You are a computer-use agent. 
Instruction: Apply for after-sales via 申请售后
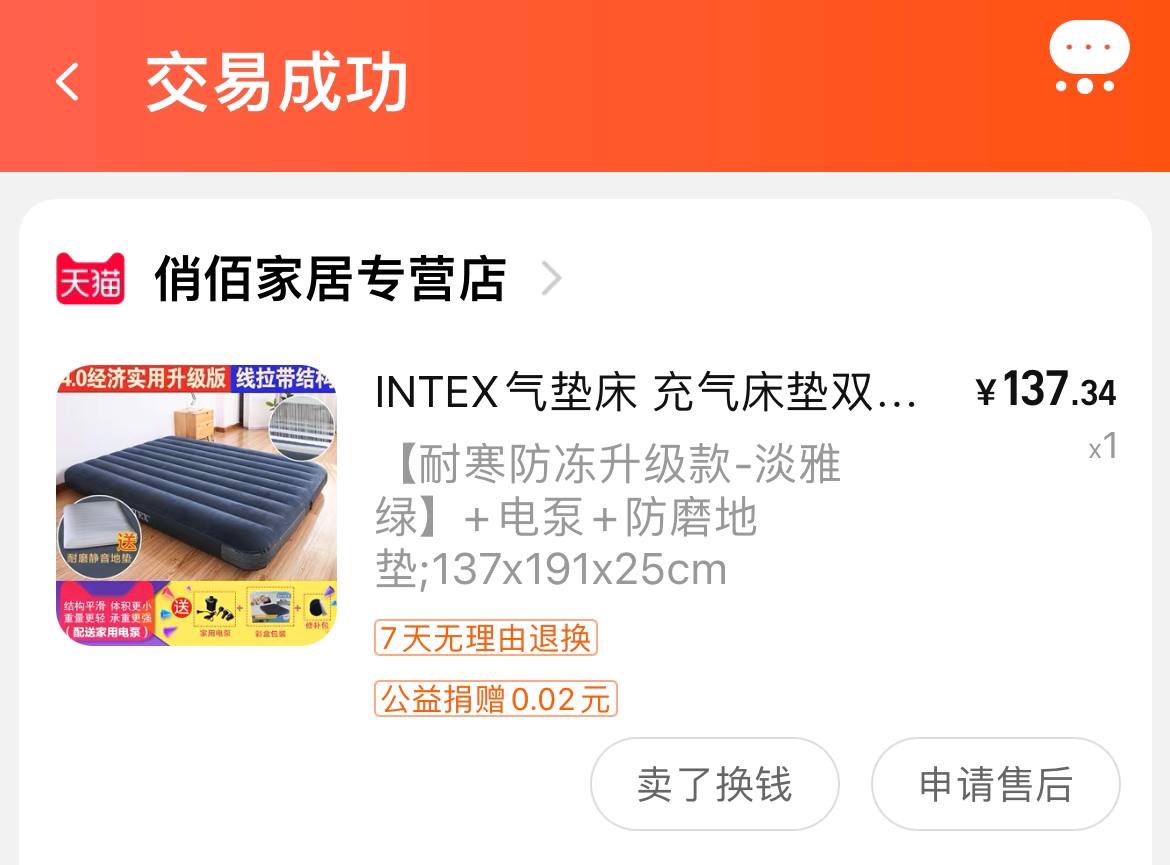click(x=995, y=784)
